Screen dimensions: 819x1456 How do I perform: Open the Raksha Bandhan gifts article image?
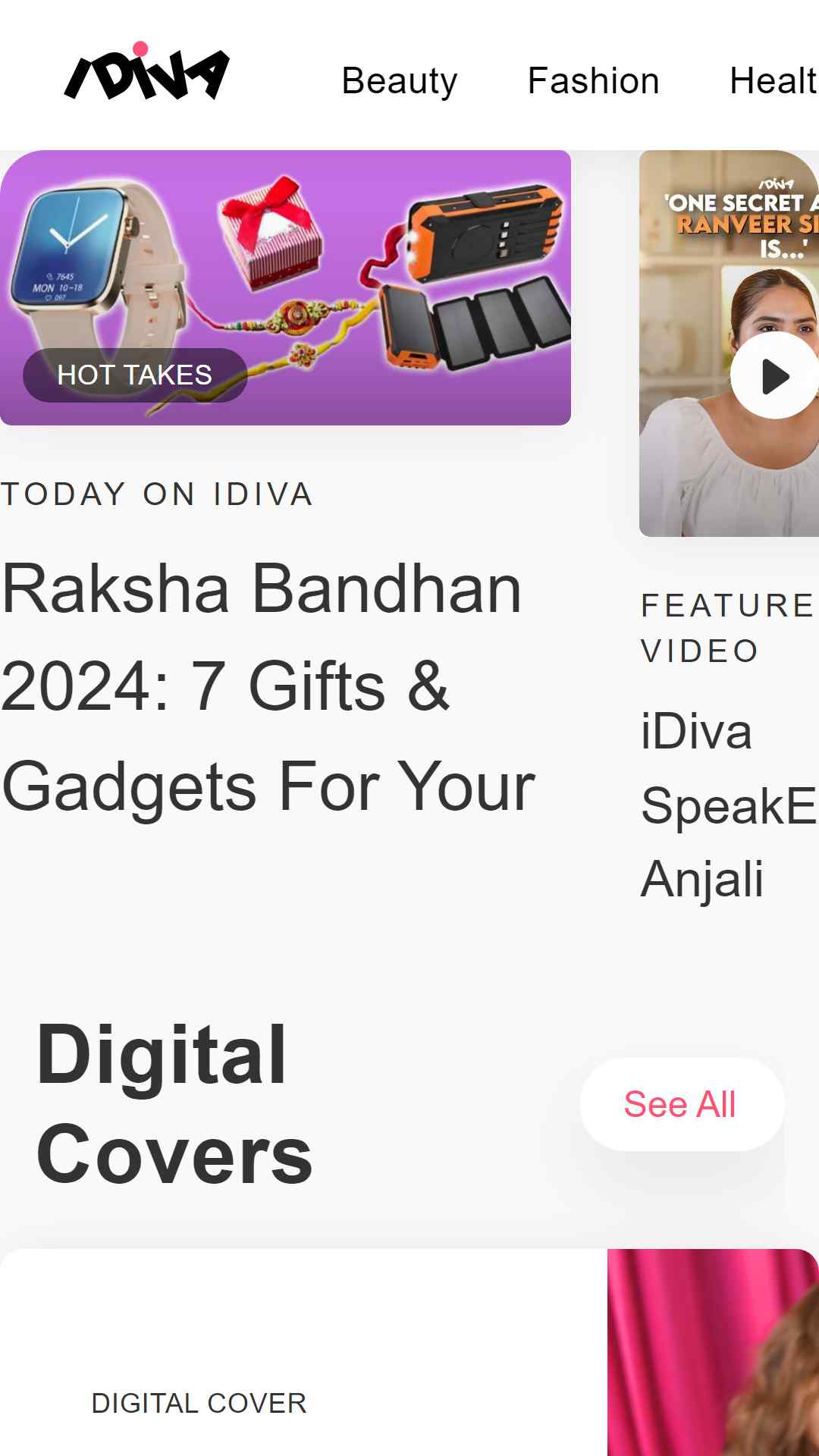(x=285, y=287)
